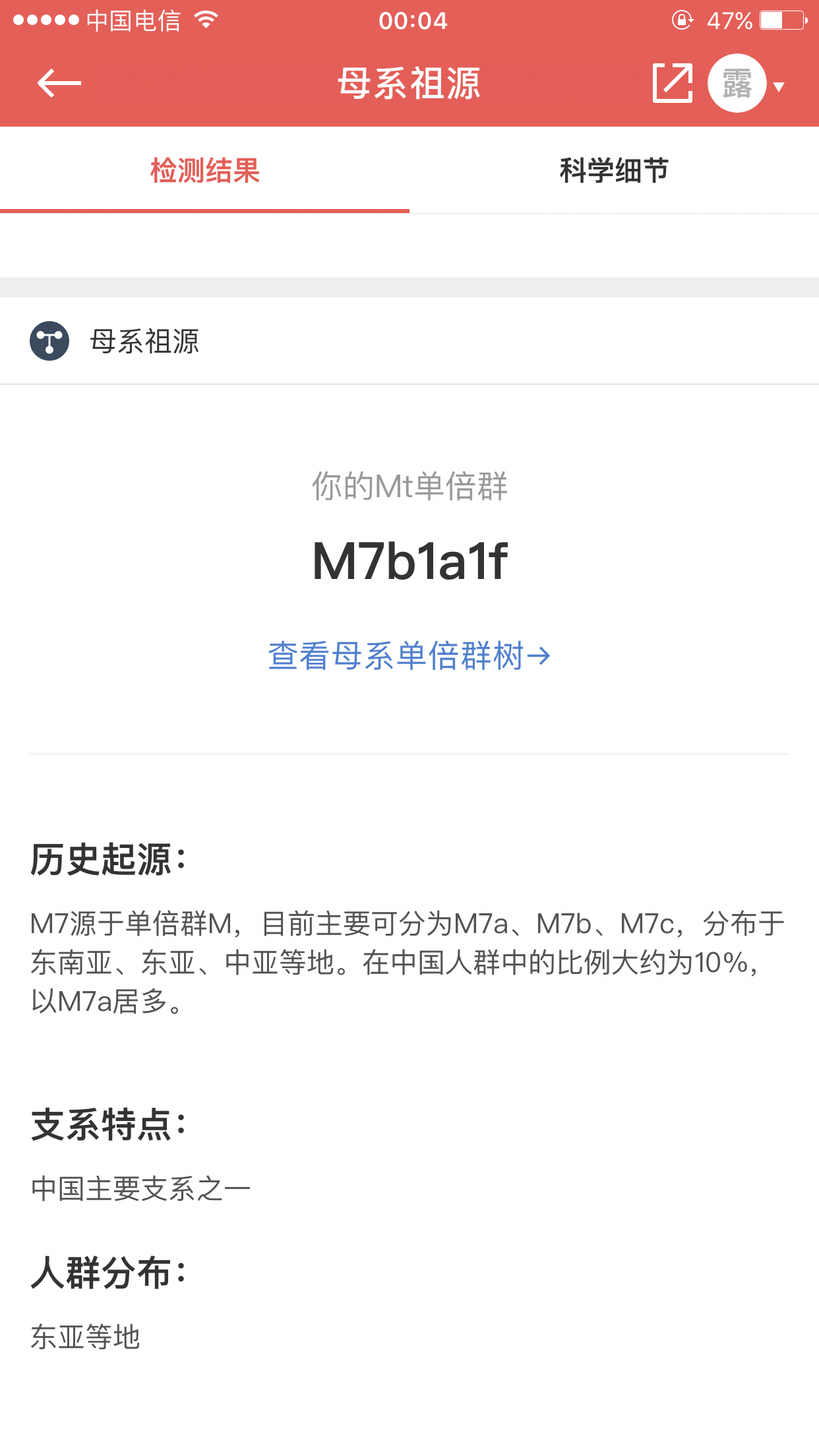Switch to the 科学细节 tab
Image resolution: width=819 pixels, height=1456 pixels.
tap(614, 170)
